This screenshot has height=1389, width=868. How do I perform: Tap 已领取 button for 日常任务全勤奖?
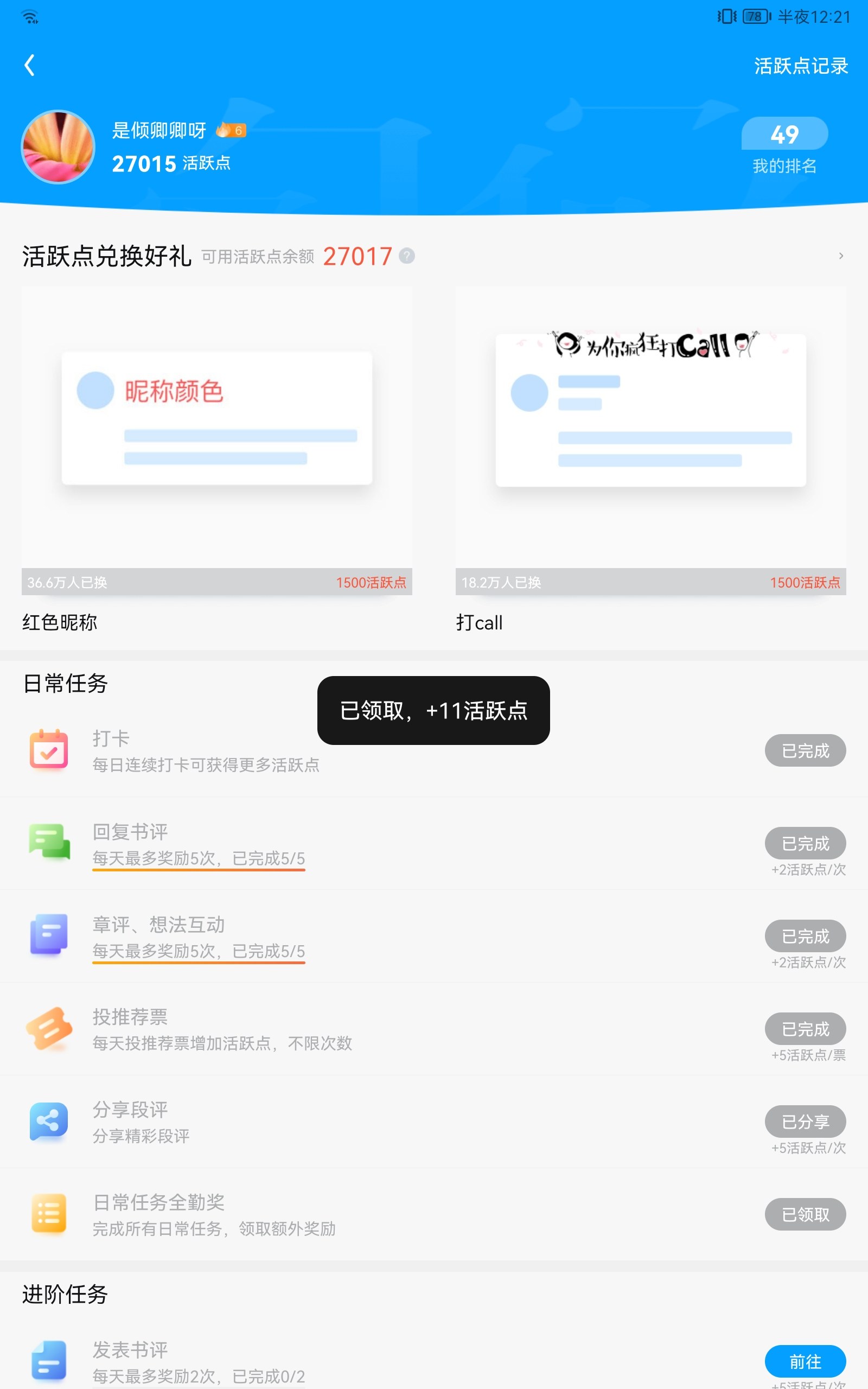point(805,1214)
